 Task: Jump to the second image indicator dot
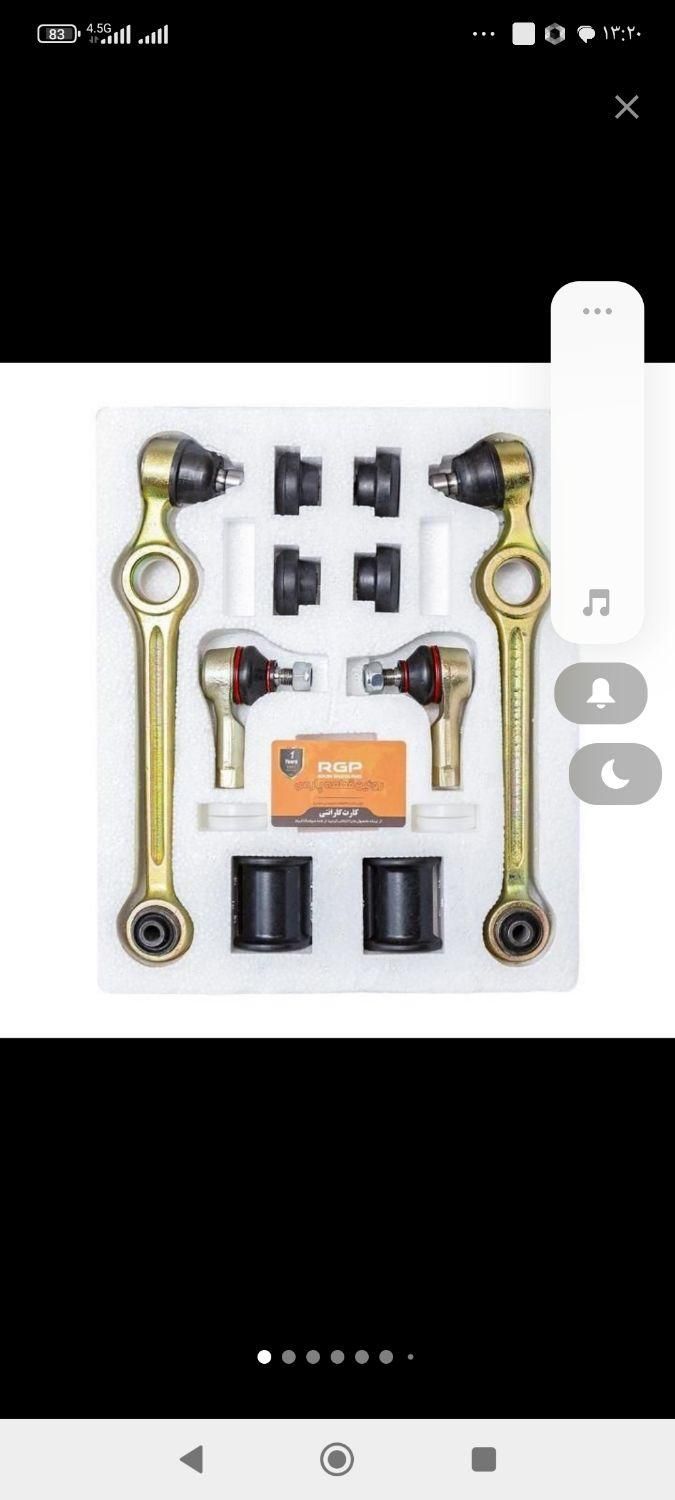289,1357
